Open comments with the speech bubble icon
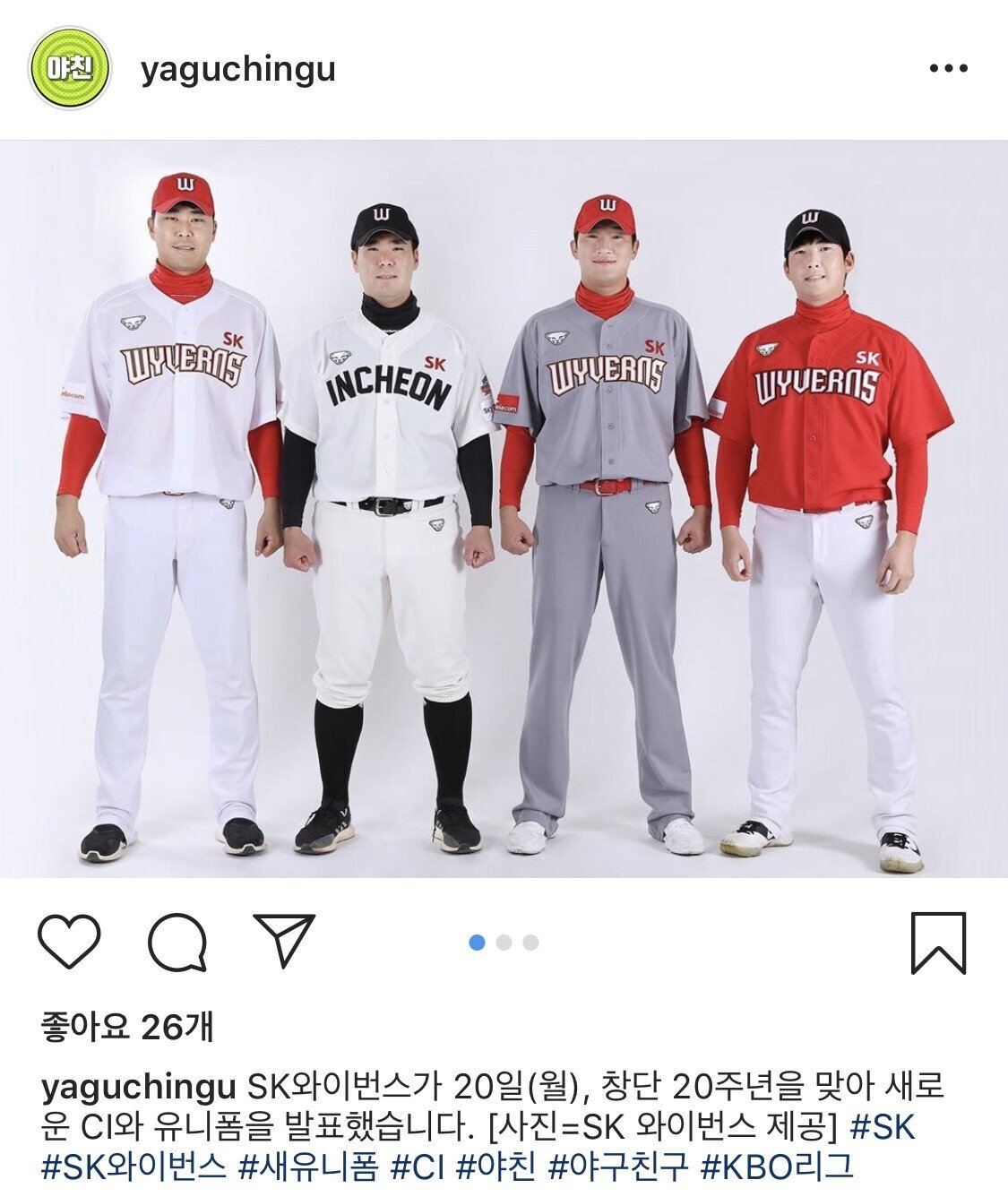Image resolution: width=1008 pixels, height=1197 pixels. [177, 942]
